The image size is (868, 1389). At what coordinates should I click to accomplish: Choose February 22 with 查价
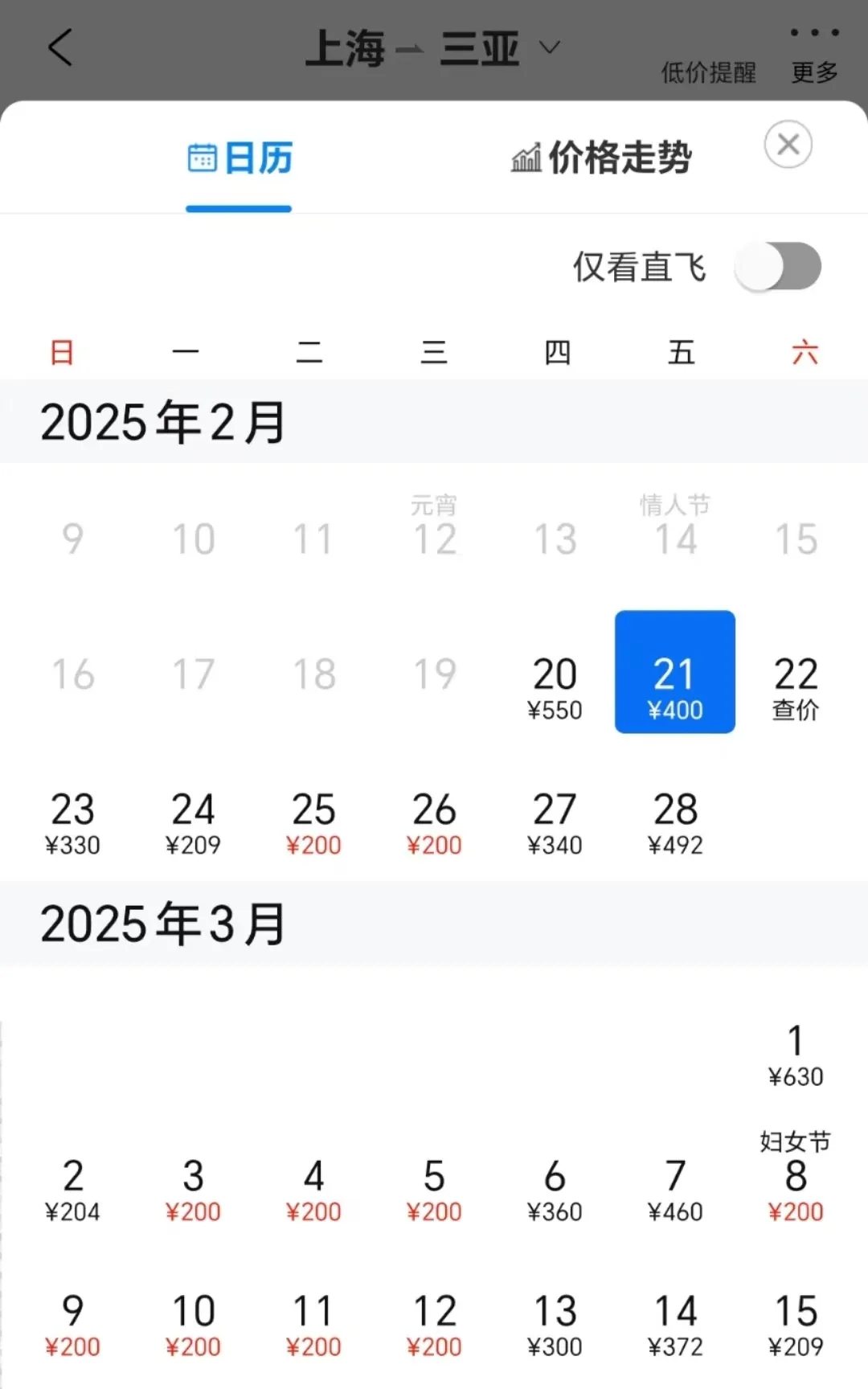pyautogui.click(x=796, y=686)
